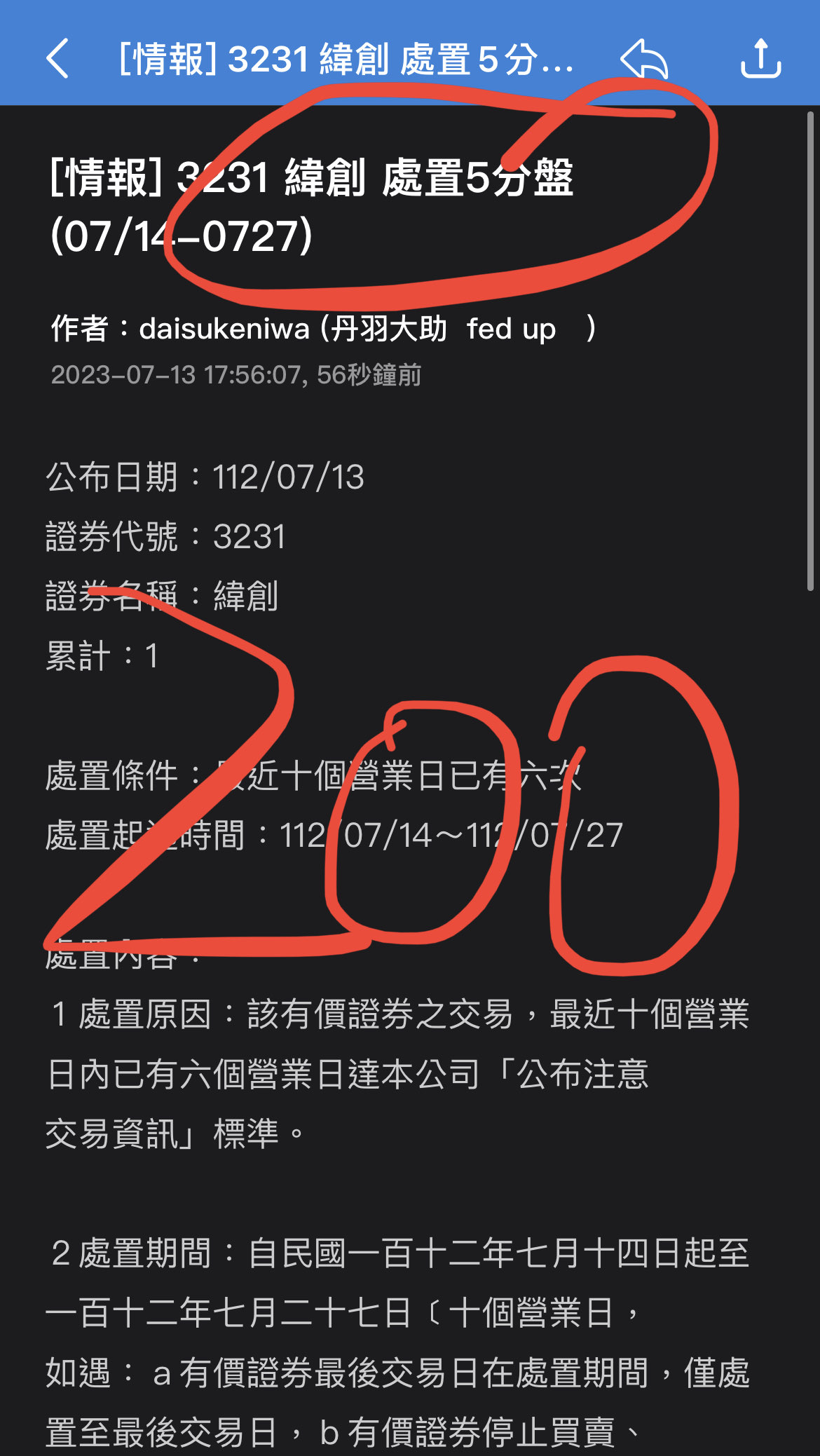Share this article via the upload icon

[x=760, y=58]
